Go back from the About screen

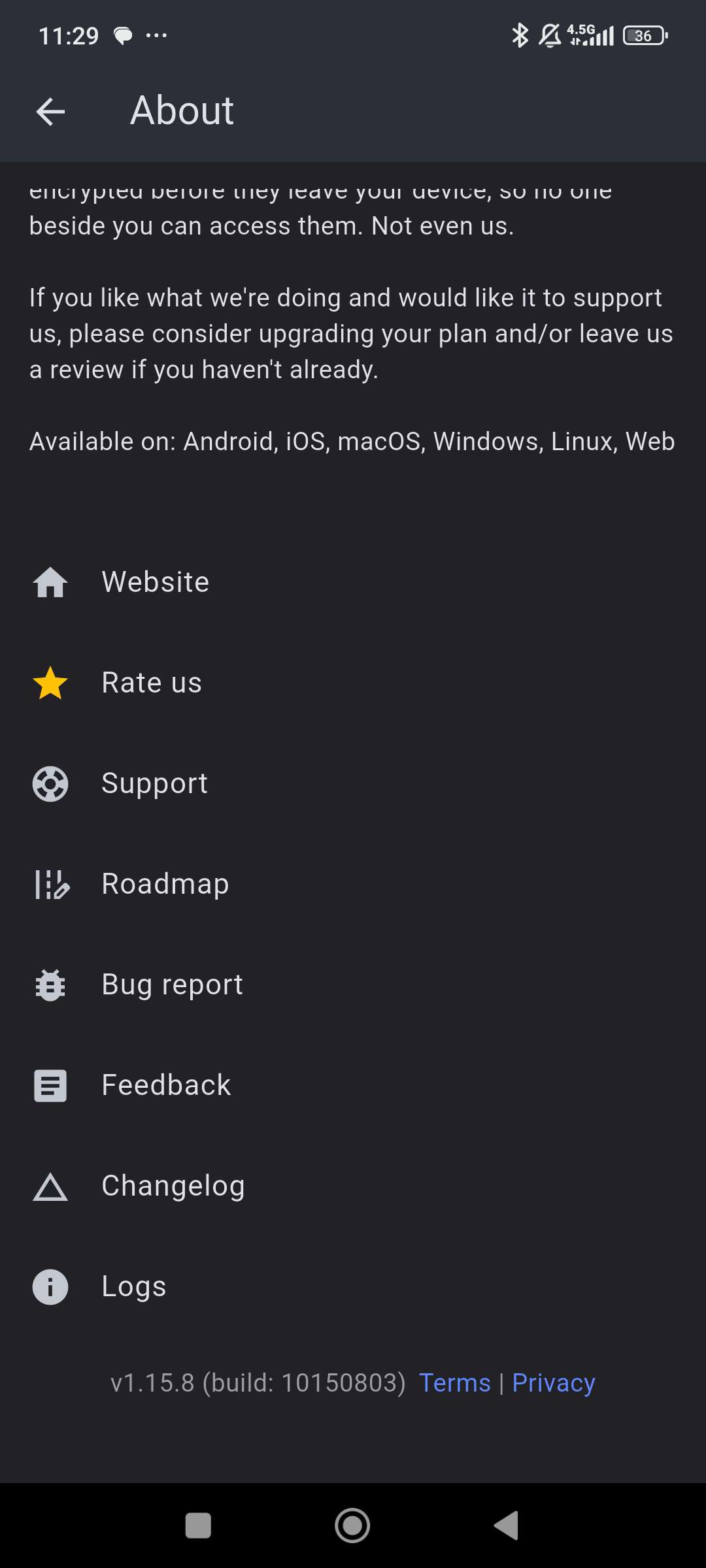click(x=50, y=111)
